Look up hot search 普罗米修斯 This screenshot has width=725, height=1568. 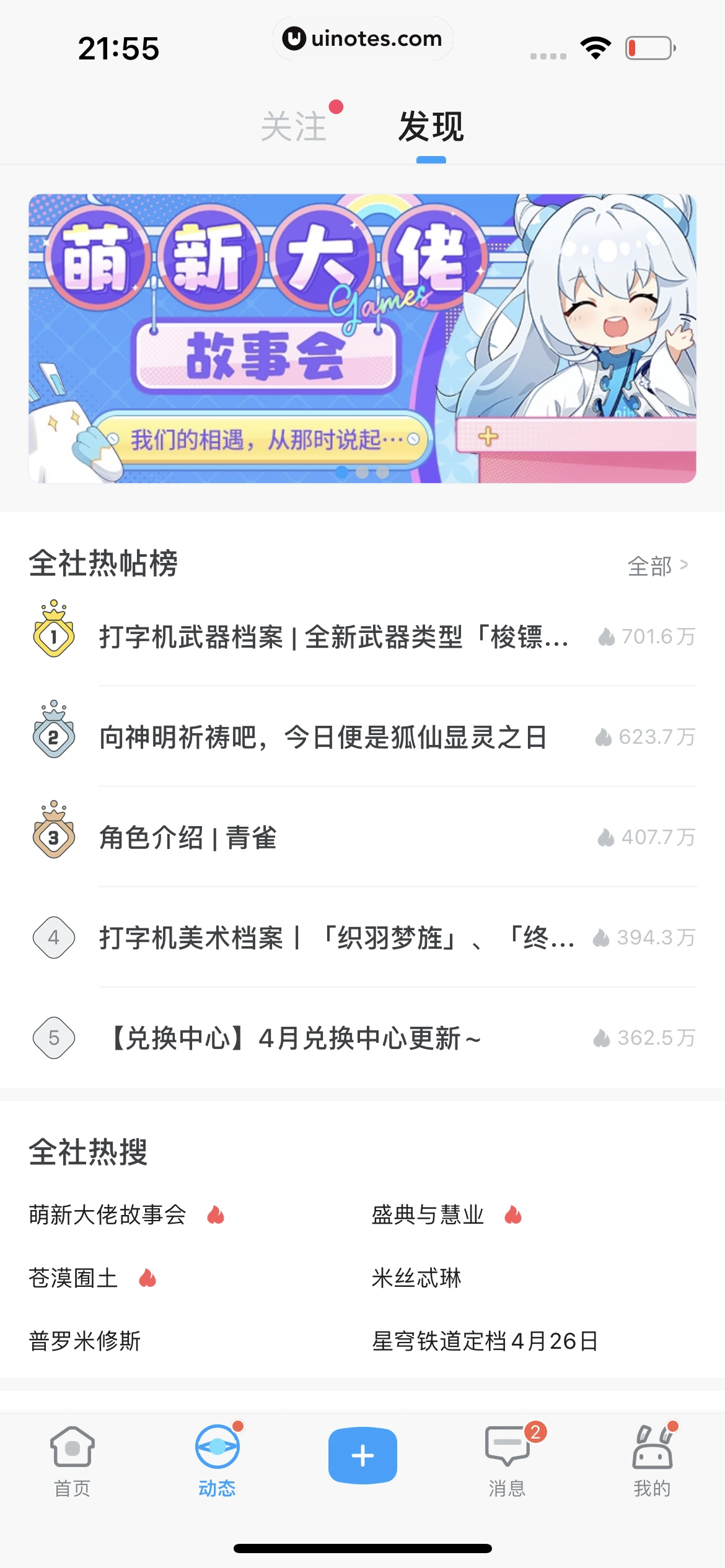click(85, 1341)
